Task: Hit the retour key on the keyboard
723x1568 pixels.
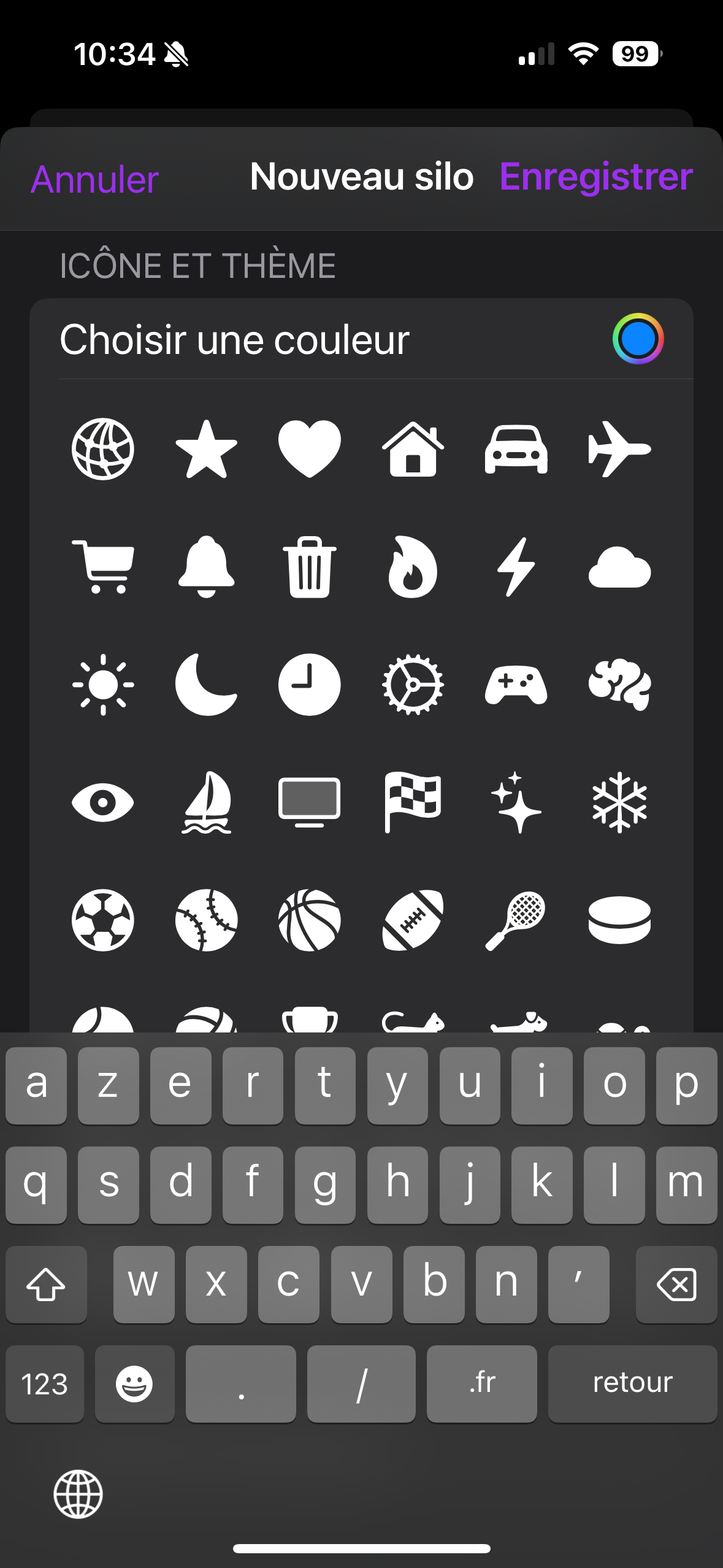Action: coord(632,1383)
